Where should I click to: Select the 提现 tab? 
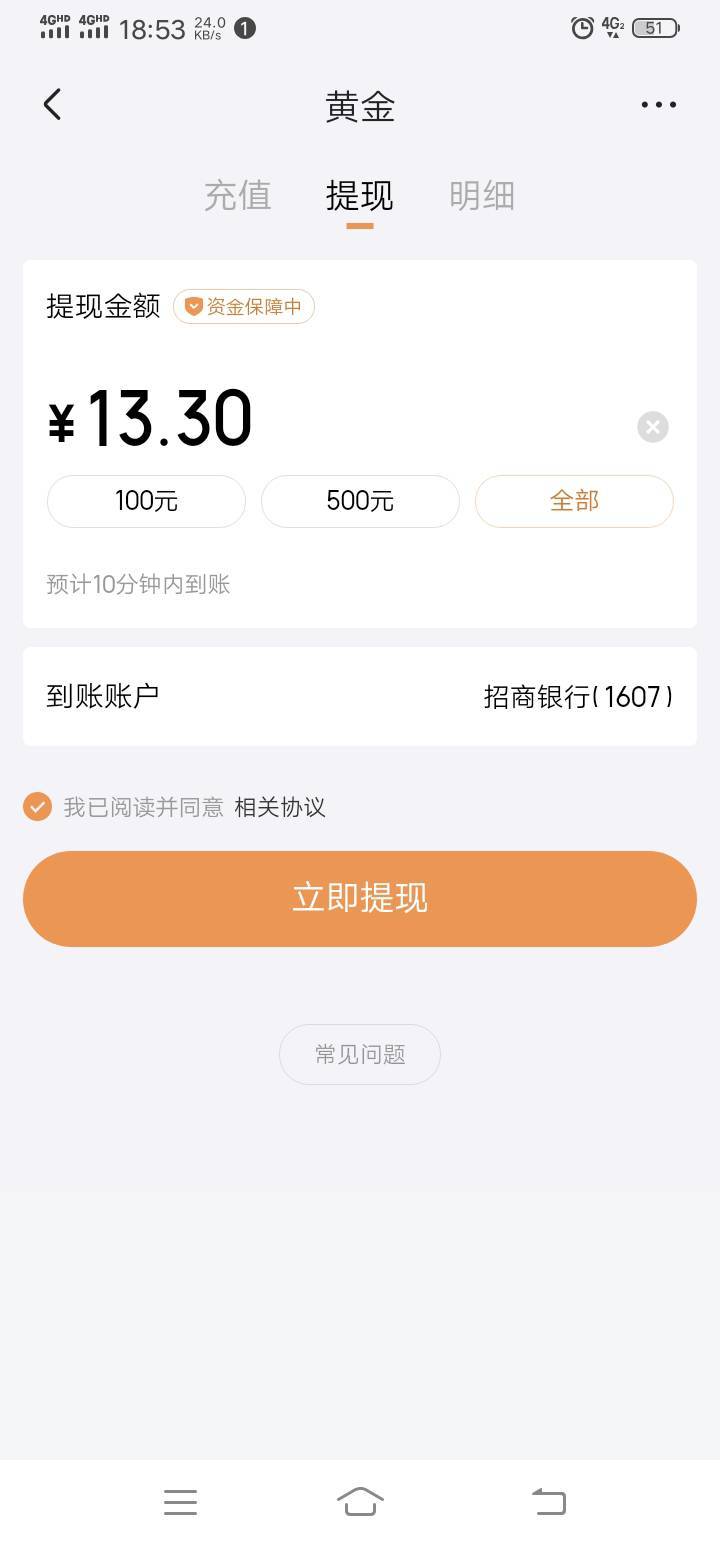[360, 195]
